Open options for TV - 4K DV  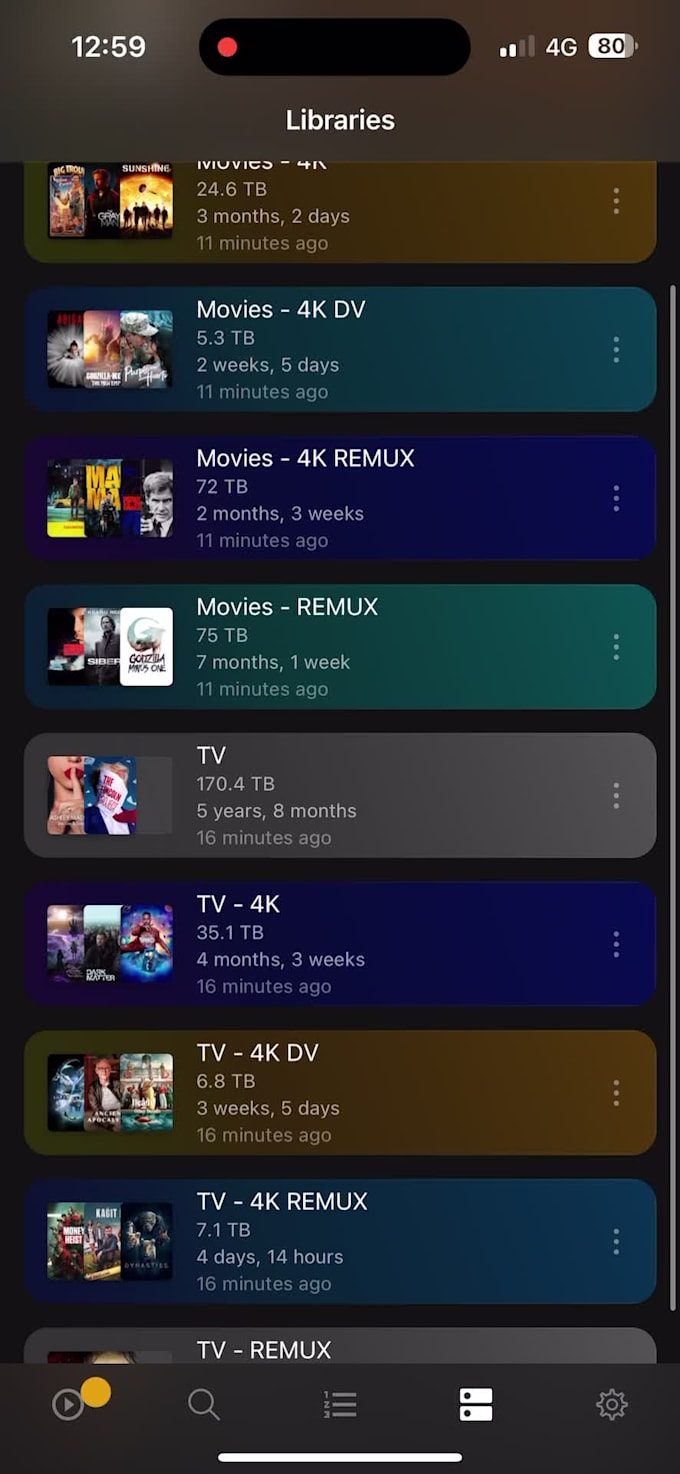616,1093
